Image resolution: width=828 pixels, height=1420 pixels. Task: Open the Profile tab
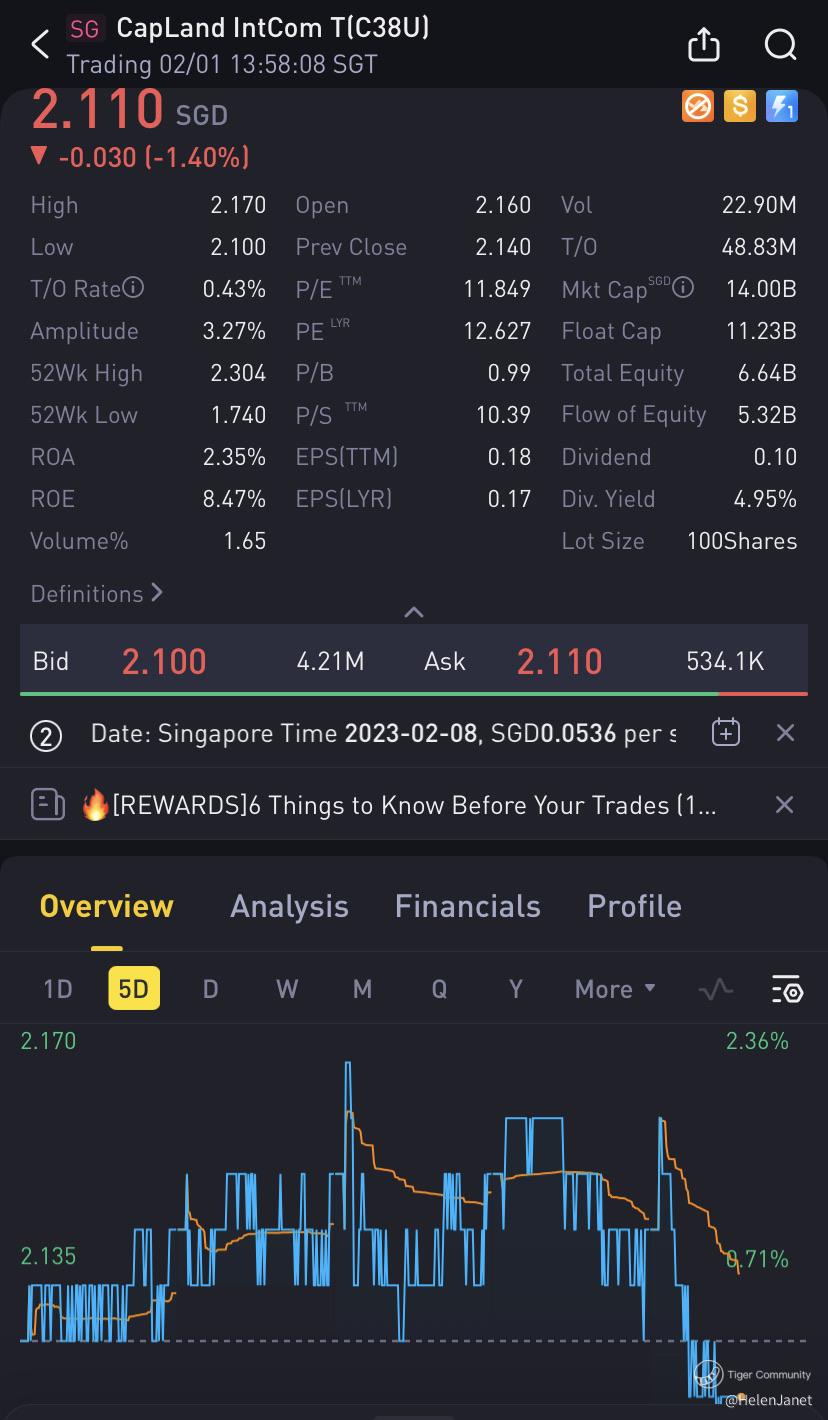(x=634, y=906)
